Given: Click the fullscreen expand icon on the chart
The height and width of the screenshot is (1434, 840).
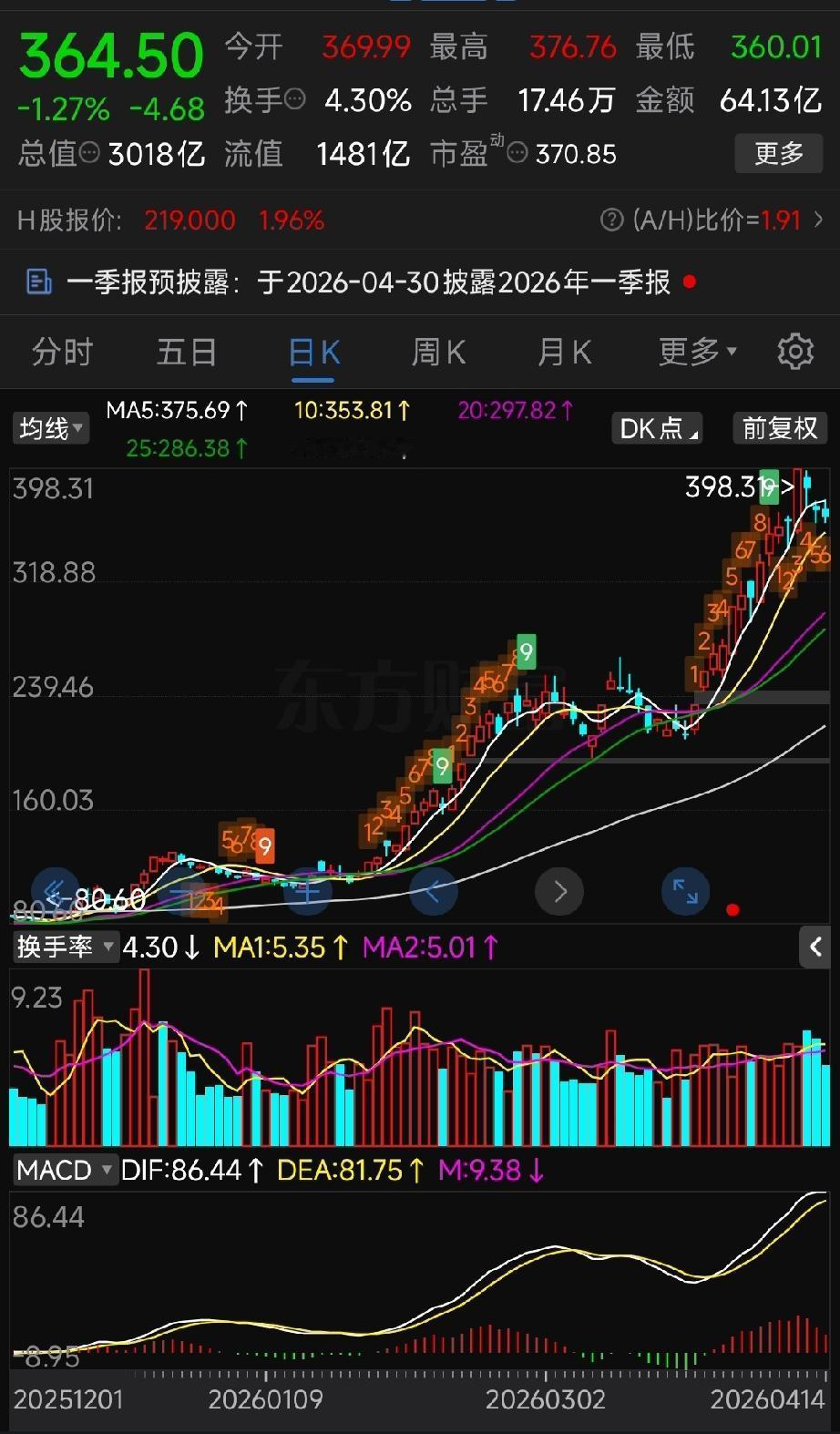Looking at the screenshot, I should click(x=685, y=892).
